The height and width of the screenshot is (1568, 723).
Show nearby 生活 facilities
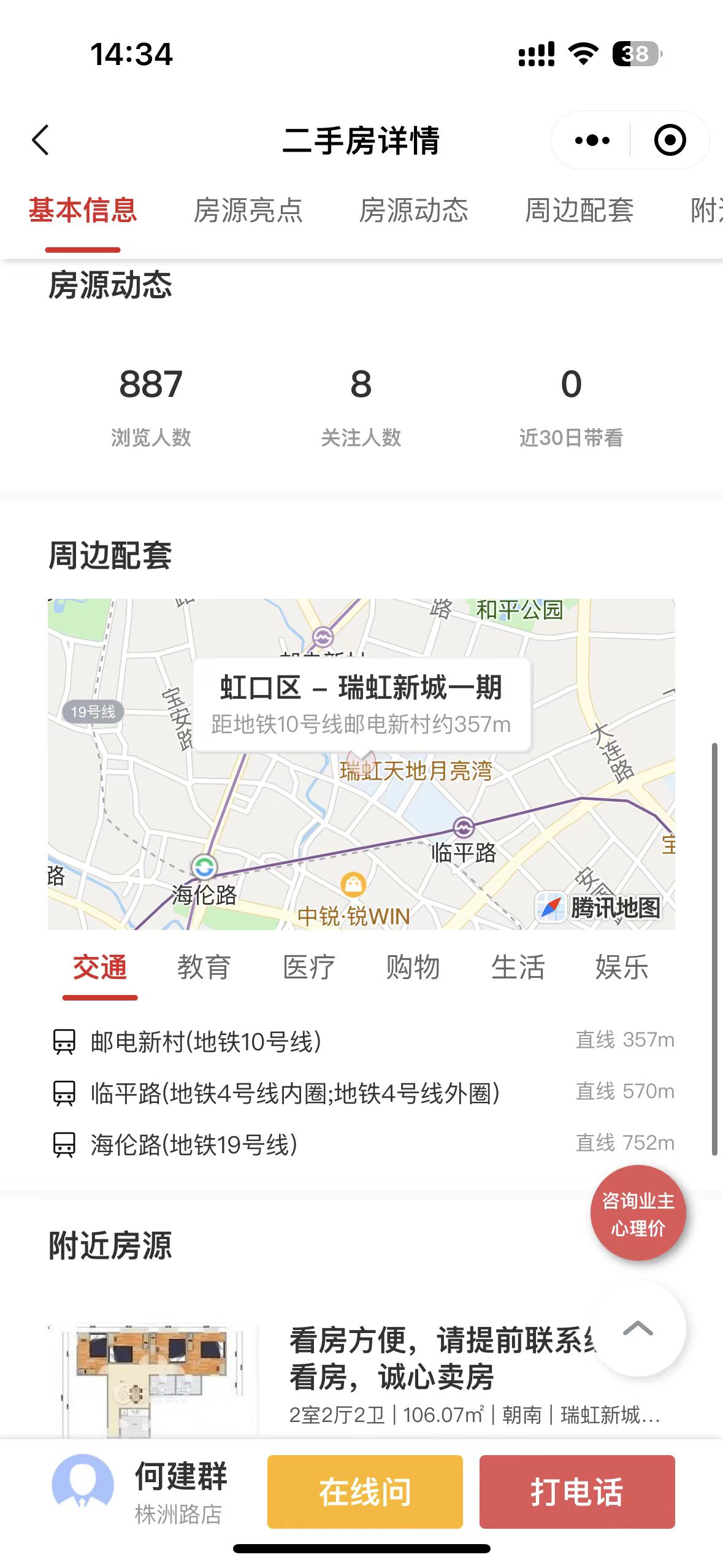pos(518,967)
